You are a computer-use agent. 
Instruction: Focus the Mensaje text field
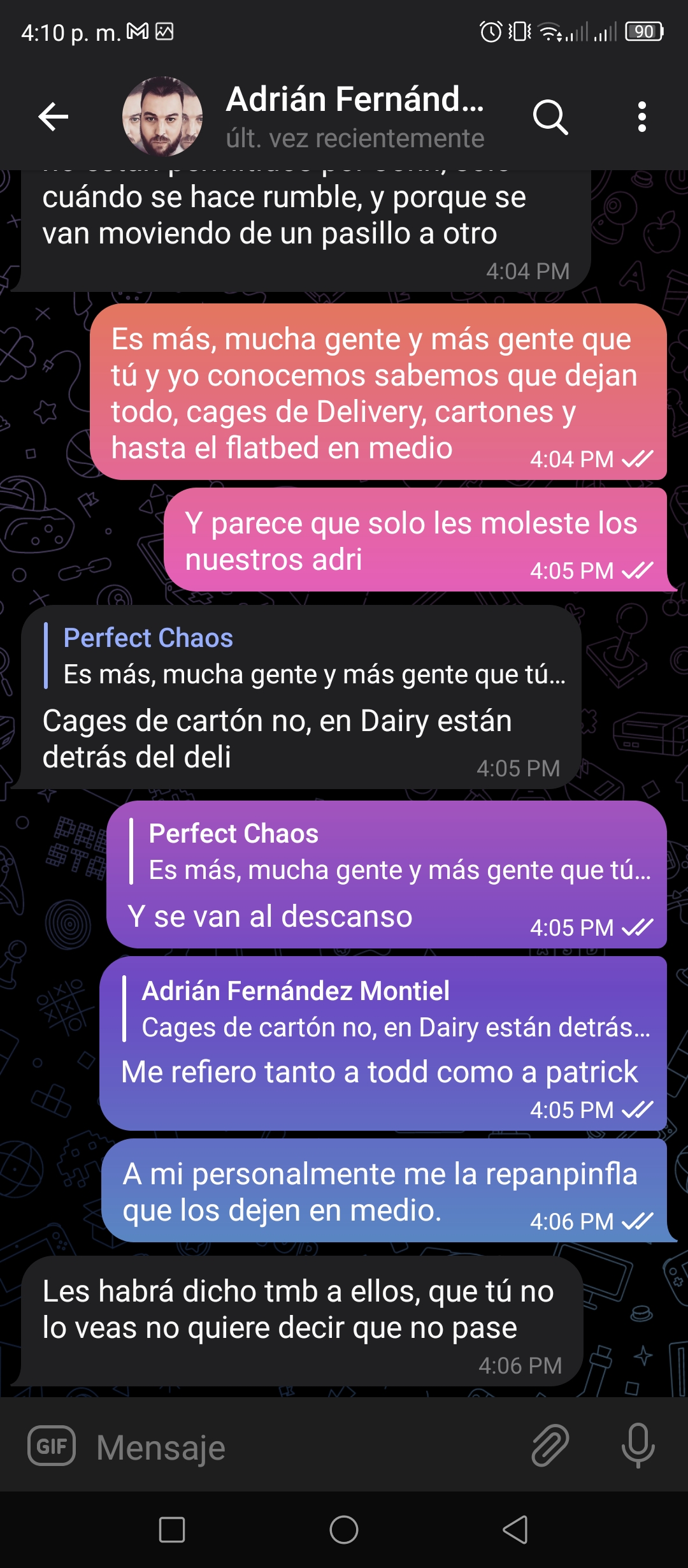click(x=306, y=1447)
